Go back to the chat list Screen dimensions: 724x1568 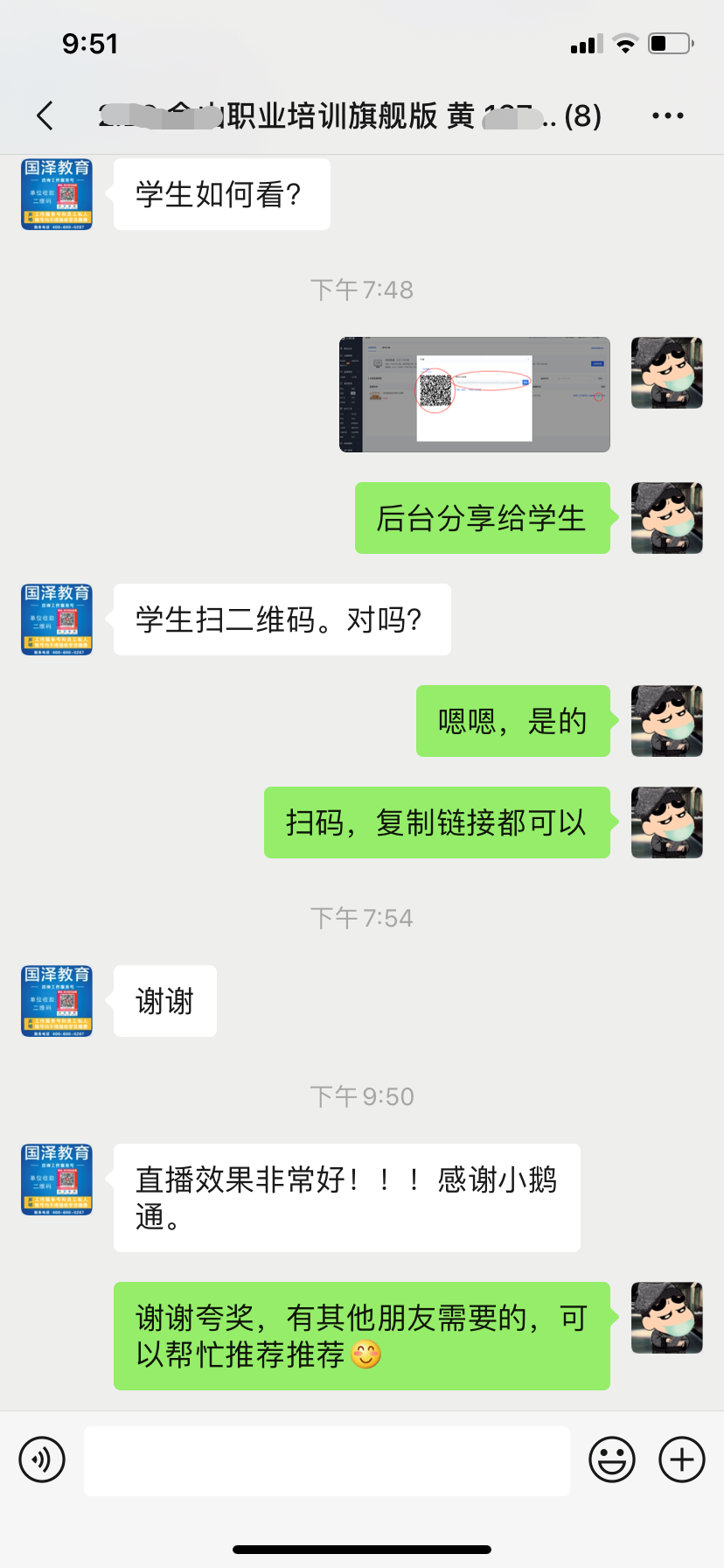click(45, 115)
